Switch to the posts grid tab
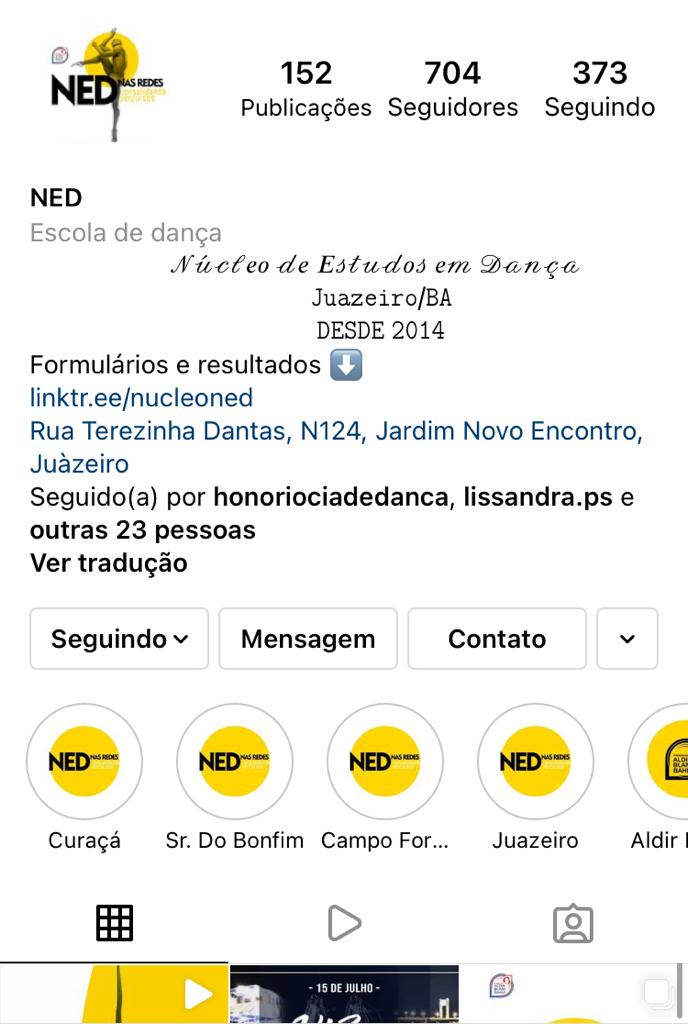Viewport: 688px width, 1024px height. point(114,923)
